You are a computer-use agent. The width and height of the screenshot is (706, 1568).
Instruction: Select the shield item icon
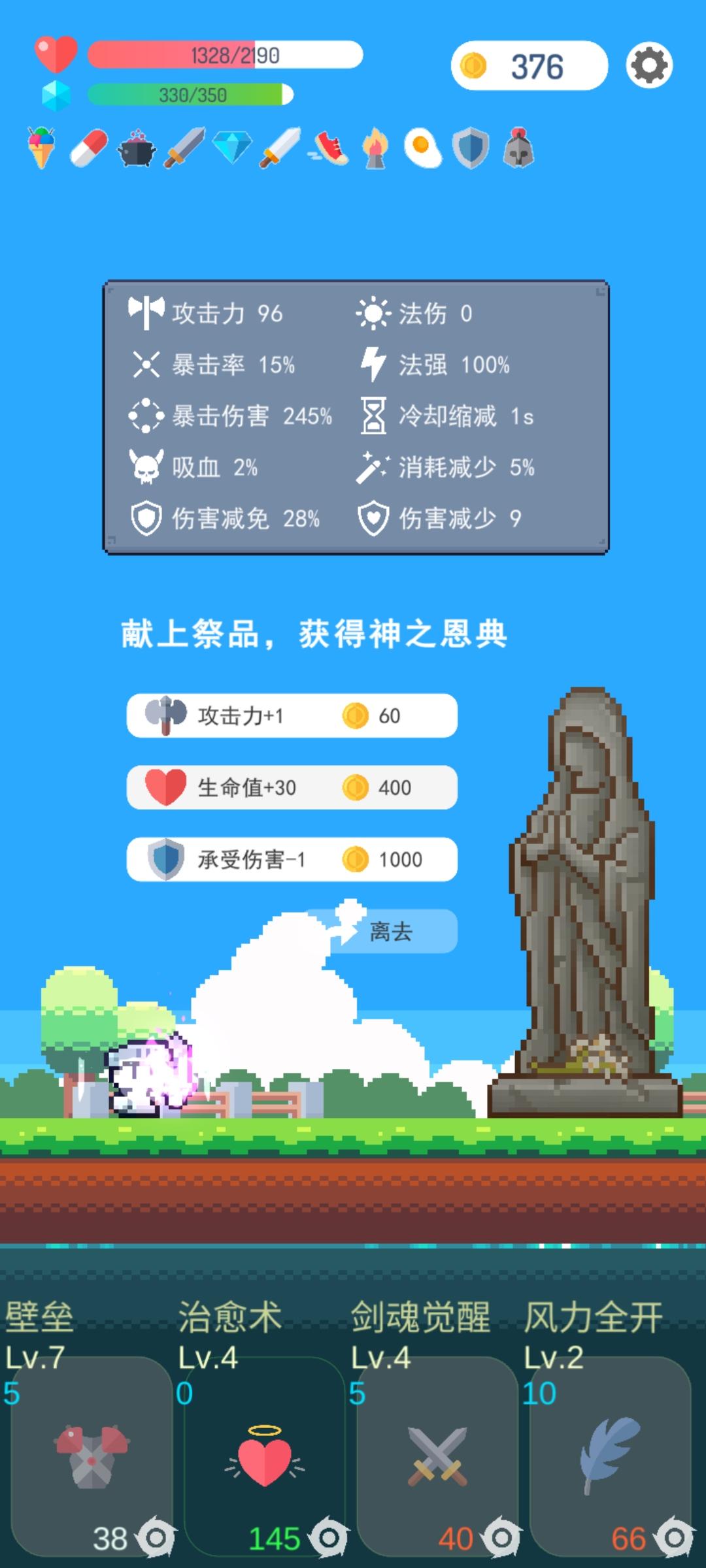coord(471,149)
